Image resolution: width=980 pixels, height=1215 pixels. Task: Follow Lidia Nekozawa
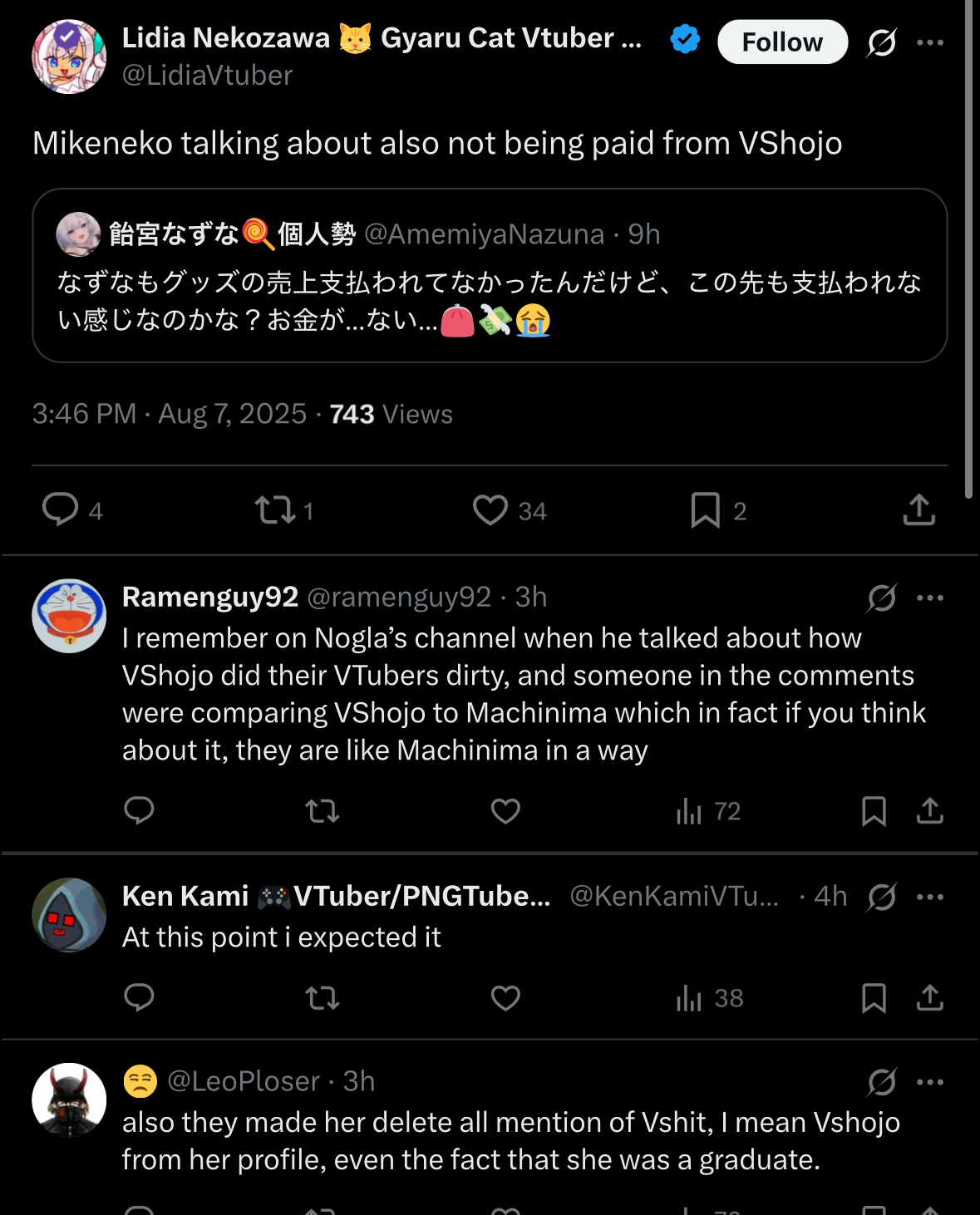781,42
